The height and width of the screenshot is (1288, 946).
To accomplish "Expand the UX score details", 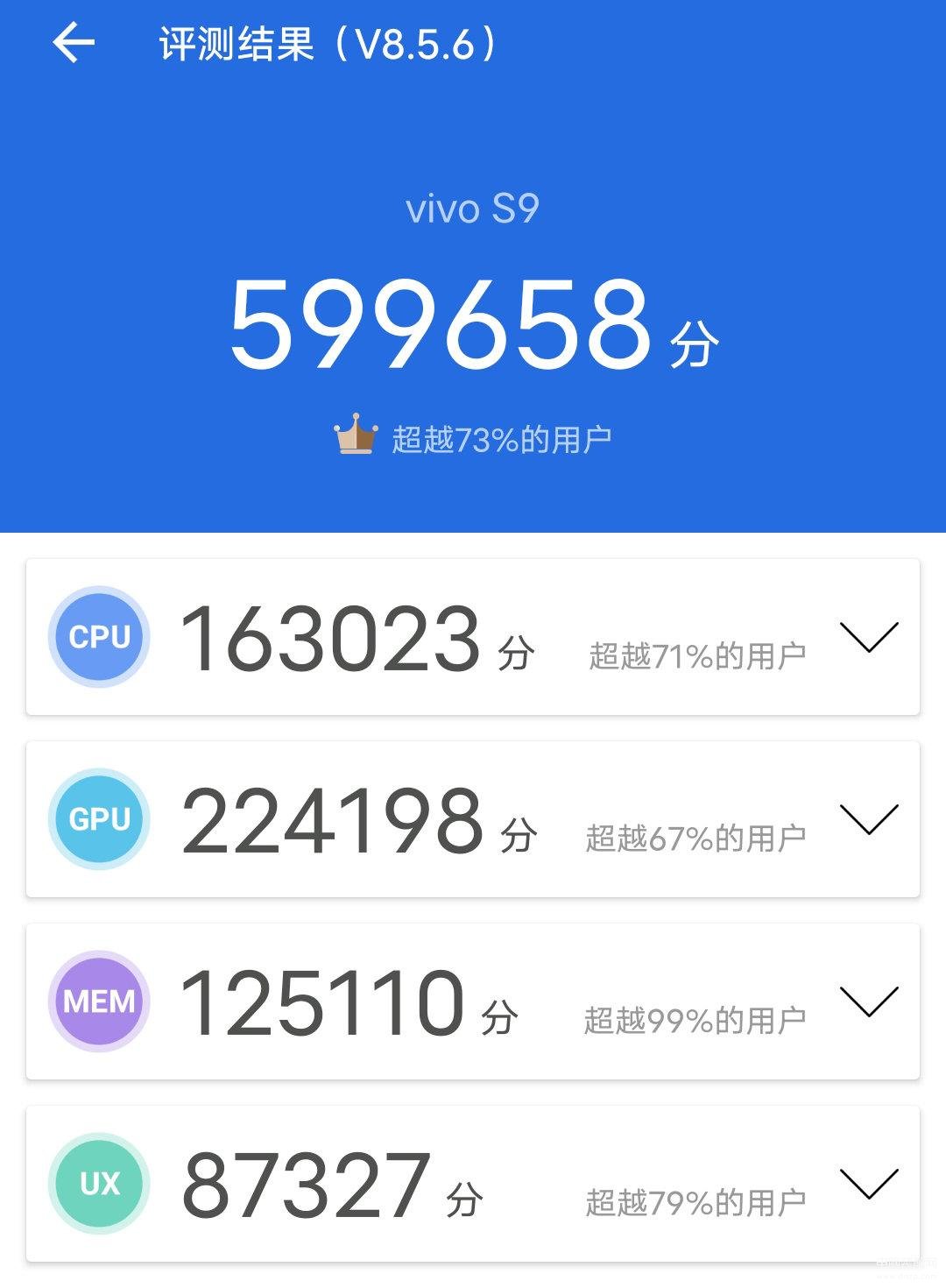I will [868, 1184].
